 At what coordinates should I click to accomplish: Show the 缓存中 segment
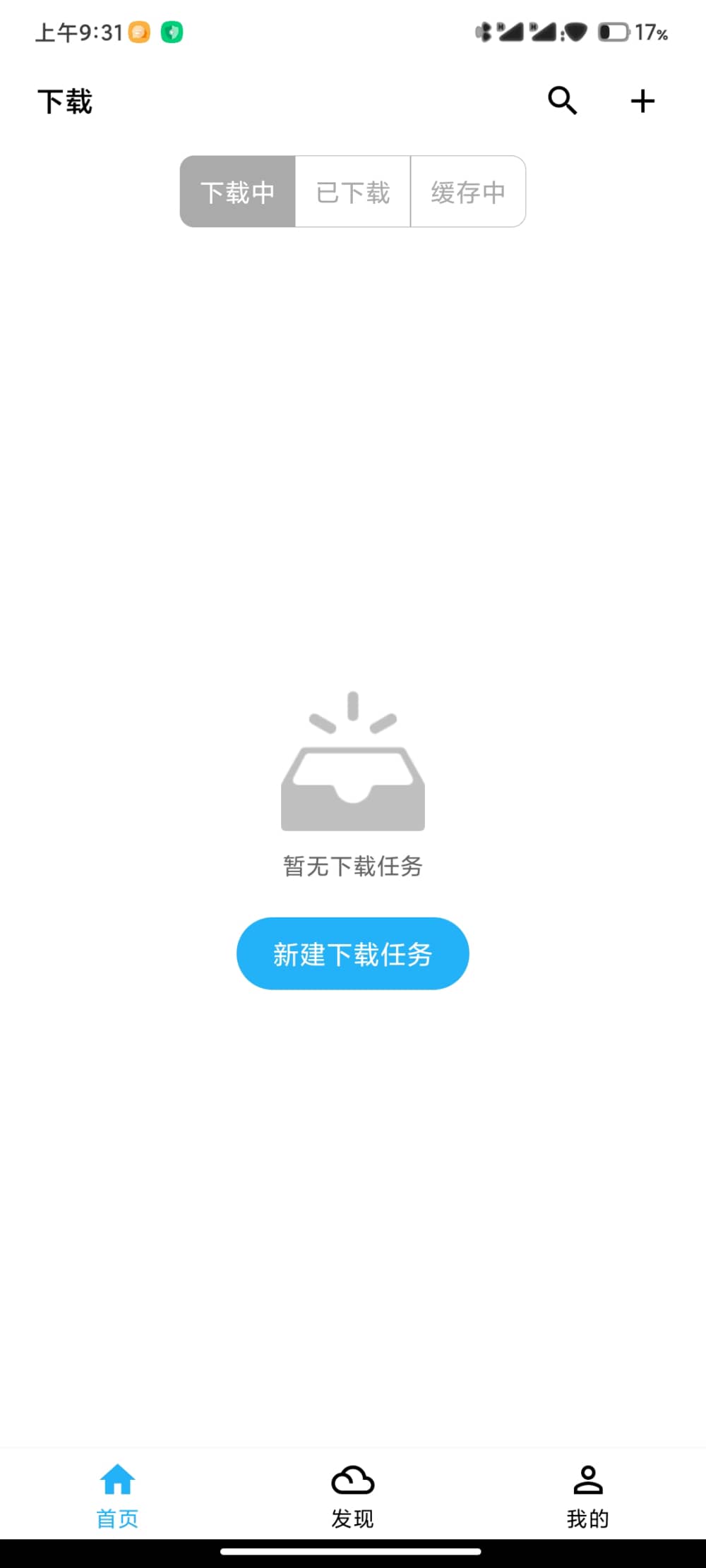point(468,192)
